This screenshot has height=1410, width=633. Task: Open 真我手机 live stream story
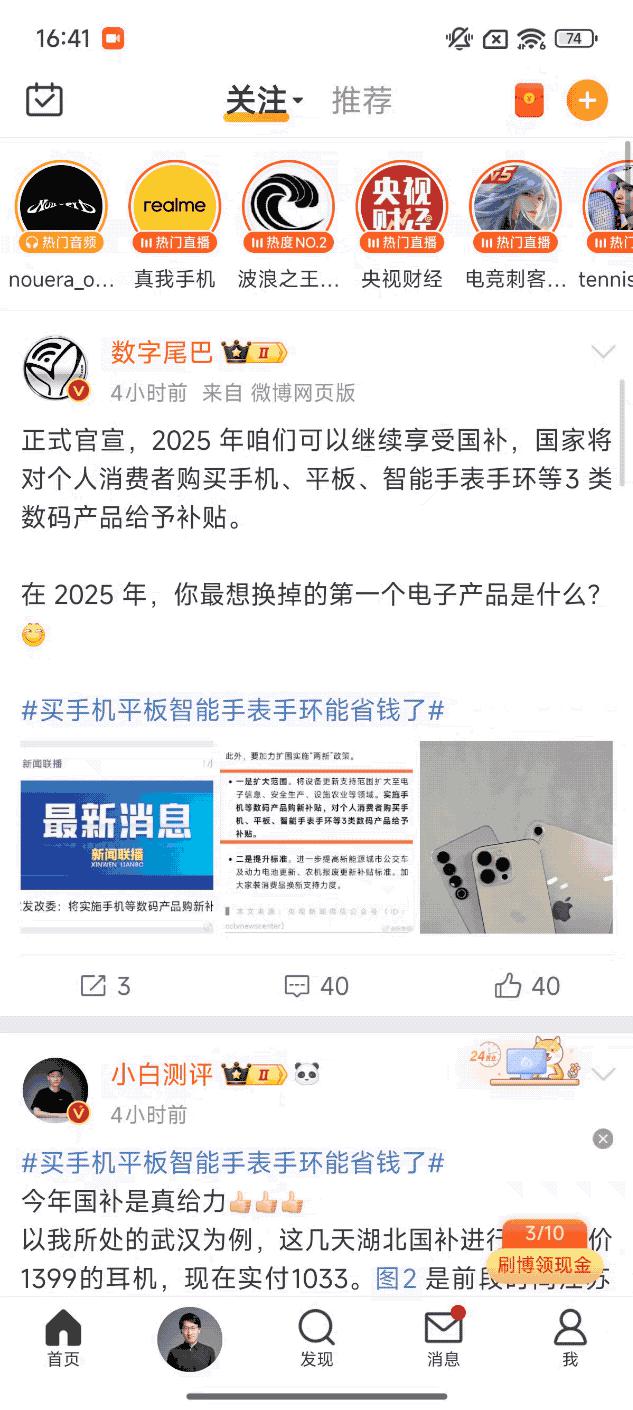(x=175, y=207)
